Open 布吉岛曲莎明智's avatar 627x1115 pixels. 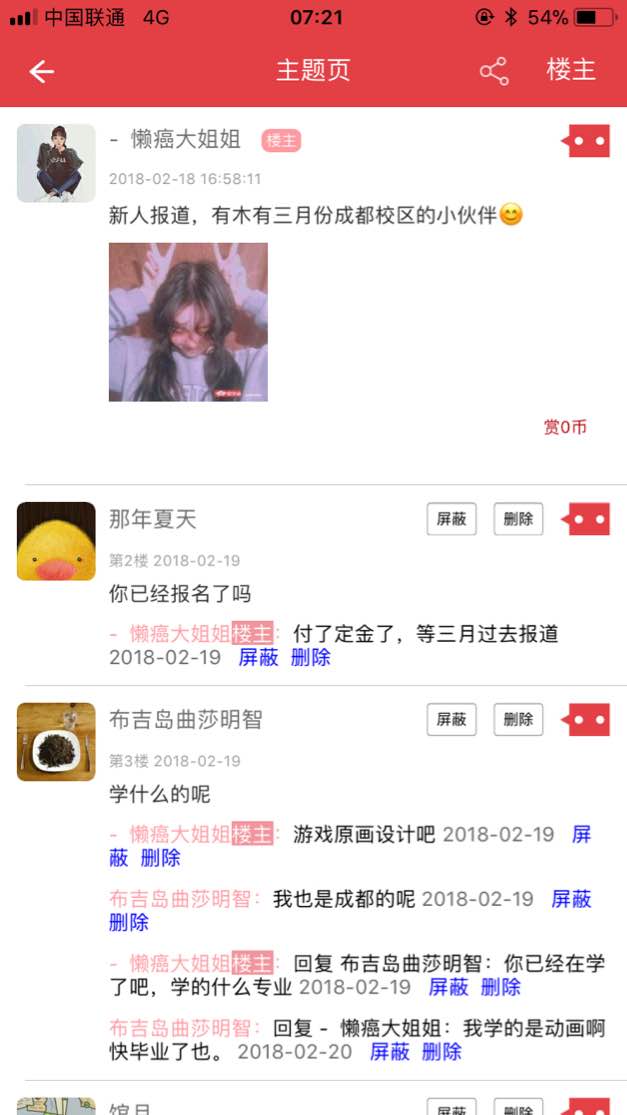pyautogui.click(x=56, y=741)
